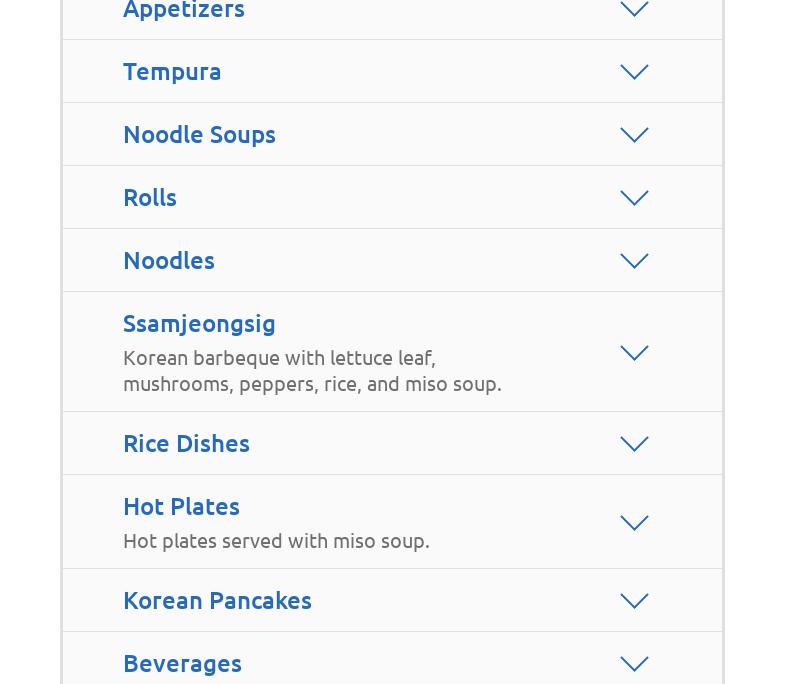
Task: Expand the Tempura menu category
Action: click(634, 72)
